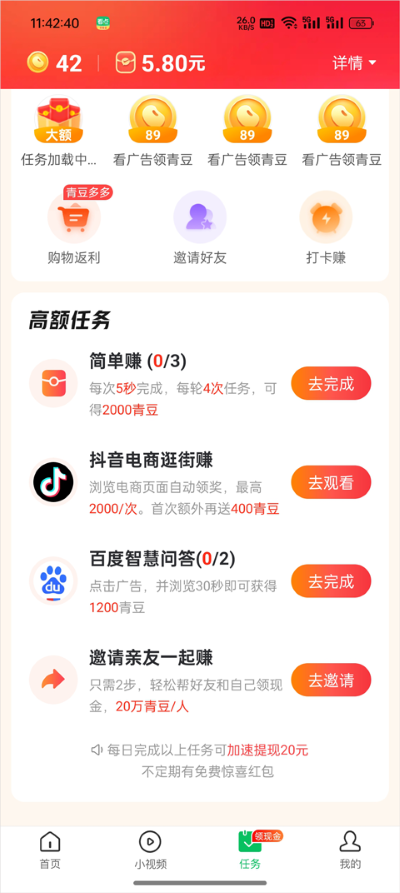
Task: Go to the 我的 tab
Action: pyautogui.click(x=350, y=850)
